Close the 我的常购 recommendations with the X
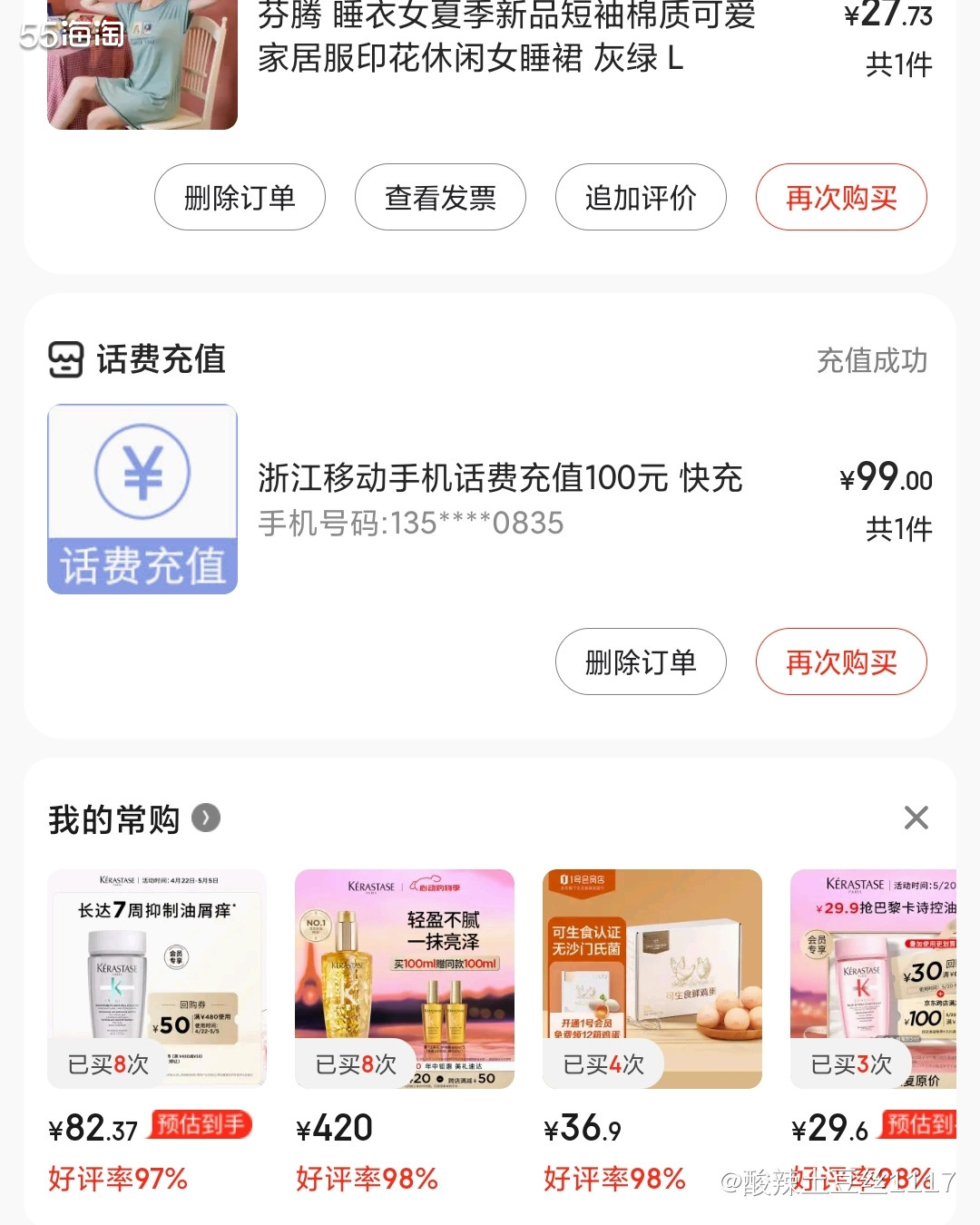The image size is (980, 1225). pyautogui.click(x=916, y=818)
